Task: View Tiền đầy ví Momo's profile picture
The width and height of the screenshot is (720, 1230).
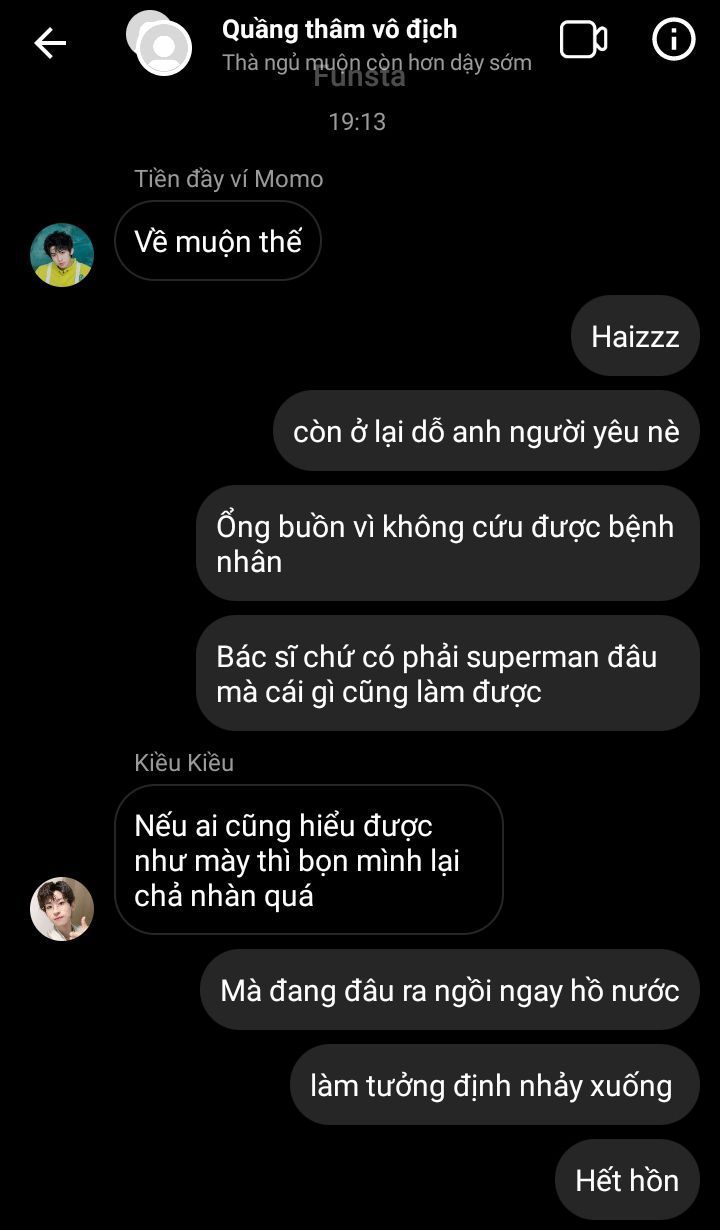Action: click(x=62, y=255)
